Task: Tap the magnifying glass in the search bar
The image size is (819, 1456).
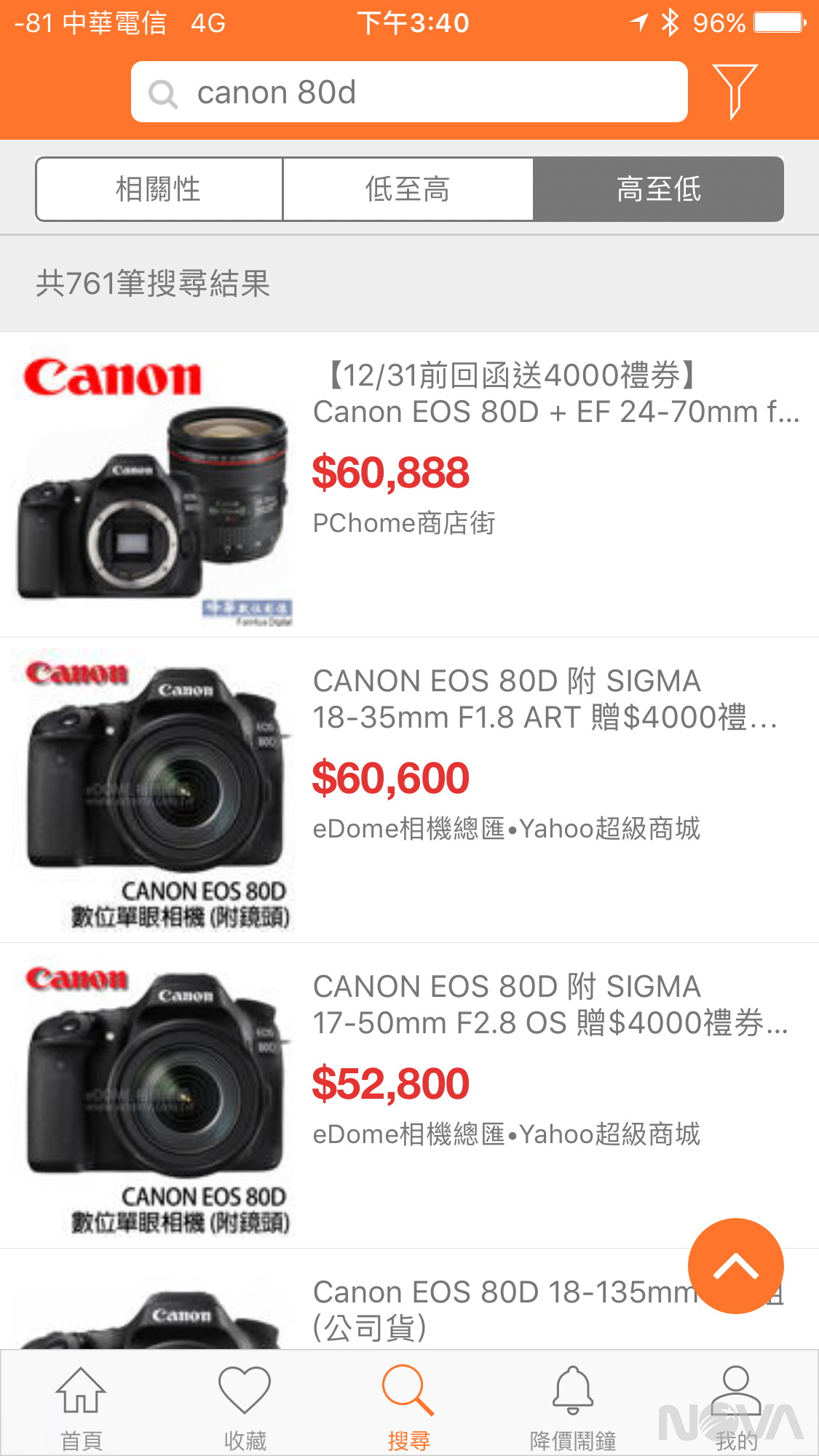Action: (163, 93)
